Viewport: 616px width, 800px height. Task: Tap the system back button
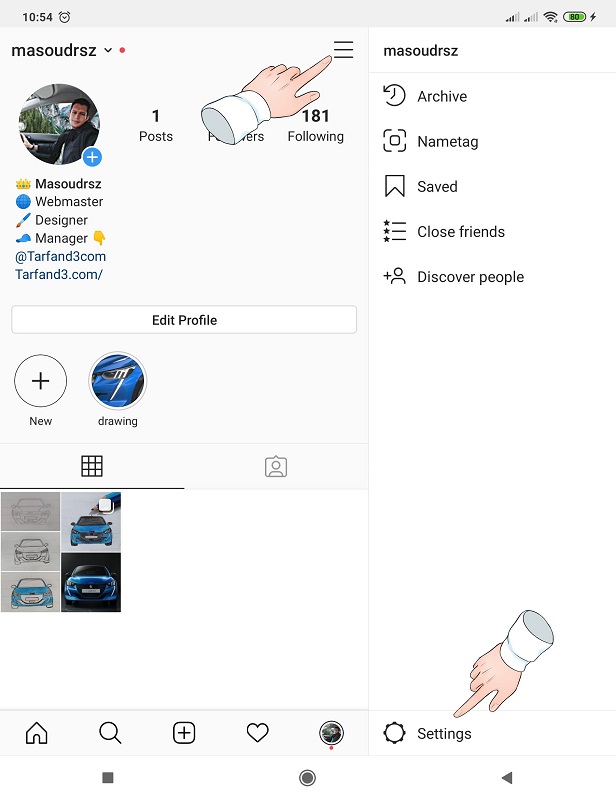507,777
